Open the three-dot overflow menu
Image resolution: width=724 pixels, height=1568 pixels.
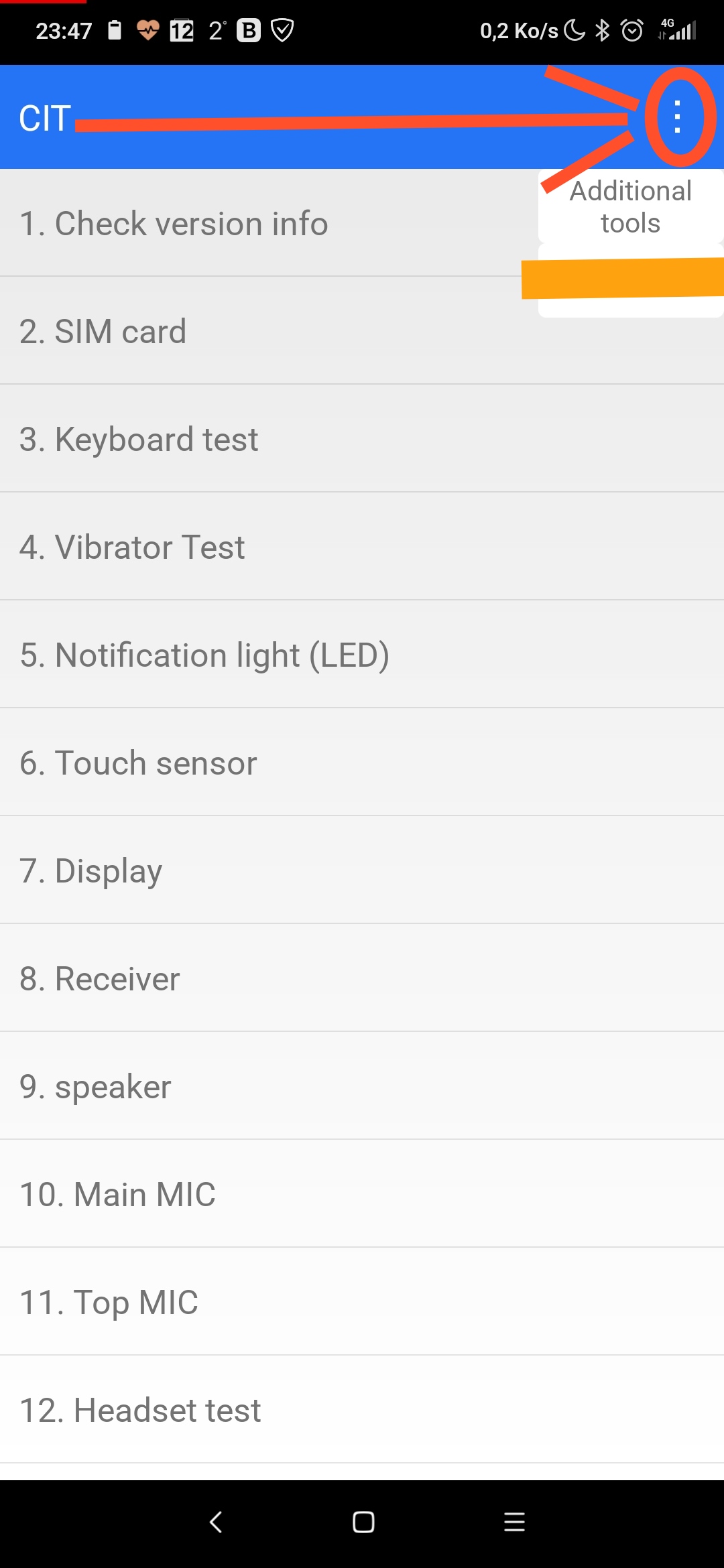pos(678,117)
